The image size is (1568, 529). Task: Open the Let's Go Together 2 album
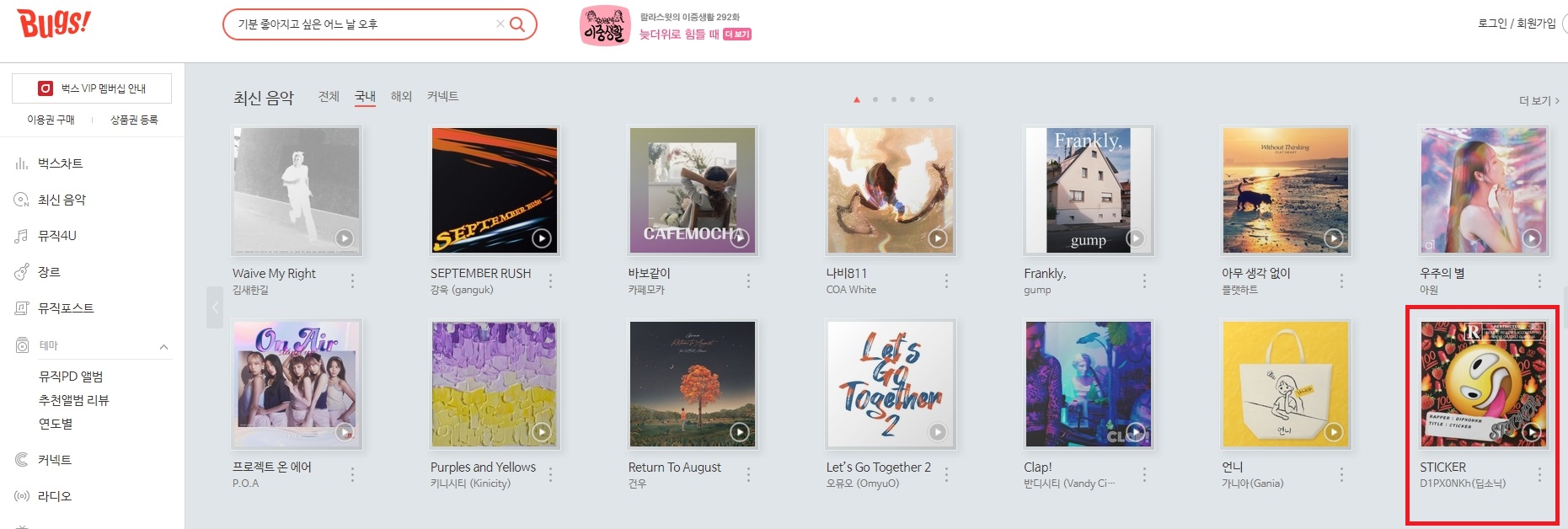pos(891,383)
